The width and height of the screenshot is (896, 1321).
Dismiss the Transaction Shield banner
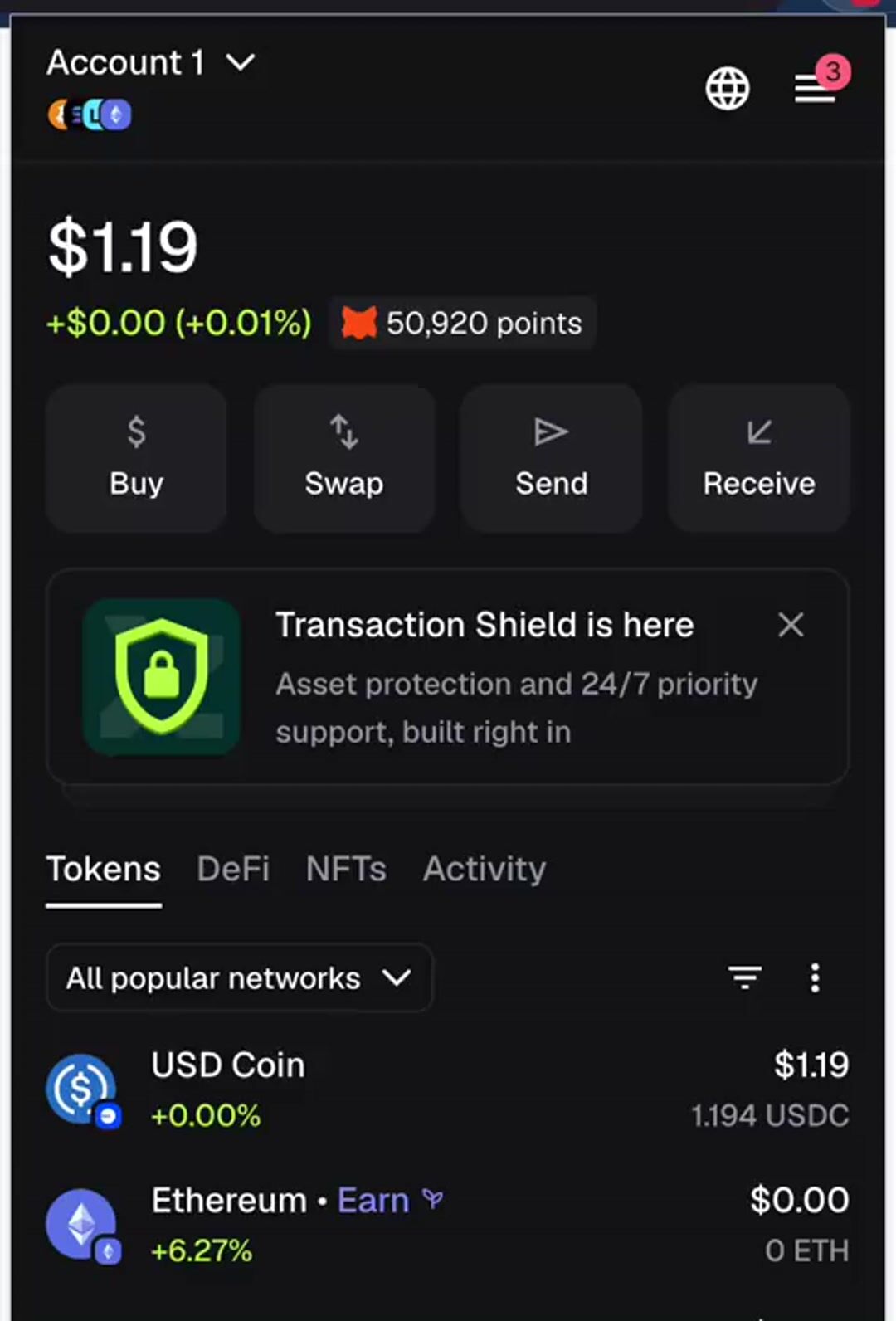click(x=791, y=625)
